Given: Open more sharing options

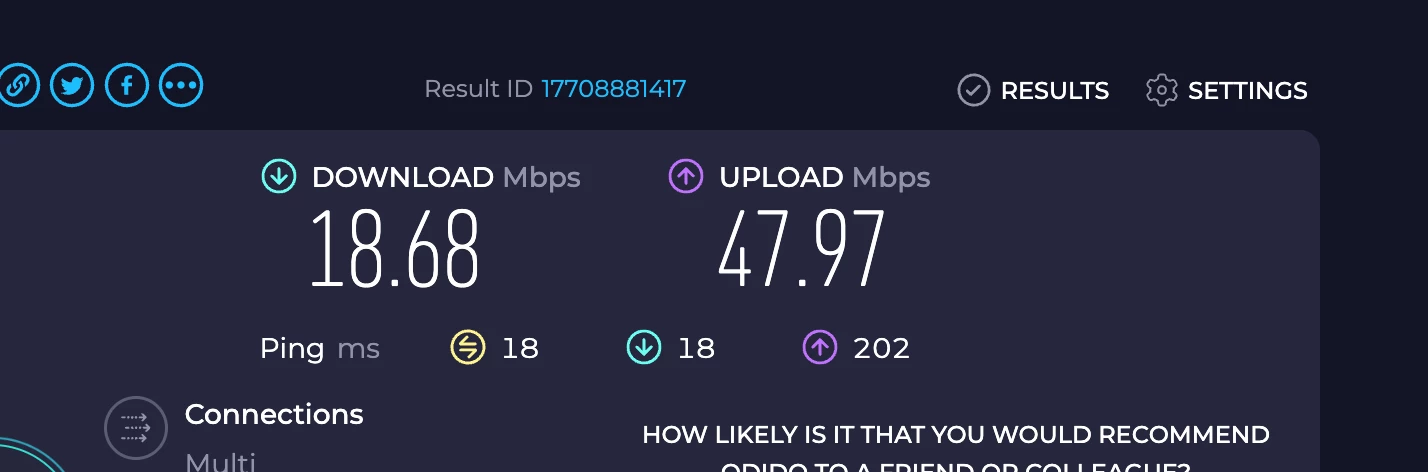Looking at the screenshot, I should pos(181,86).
